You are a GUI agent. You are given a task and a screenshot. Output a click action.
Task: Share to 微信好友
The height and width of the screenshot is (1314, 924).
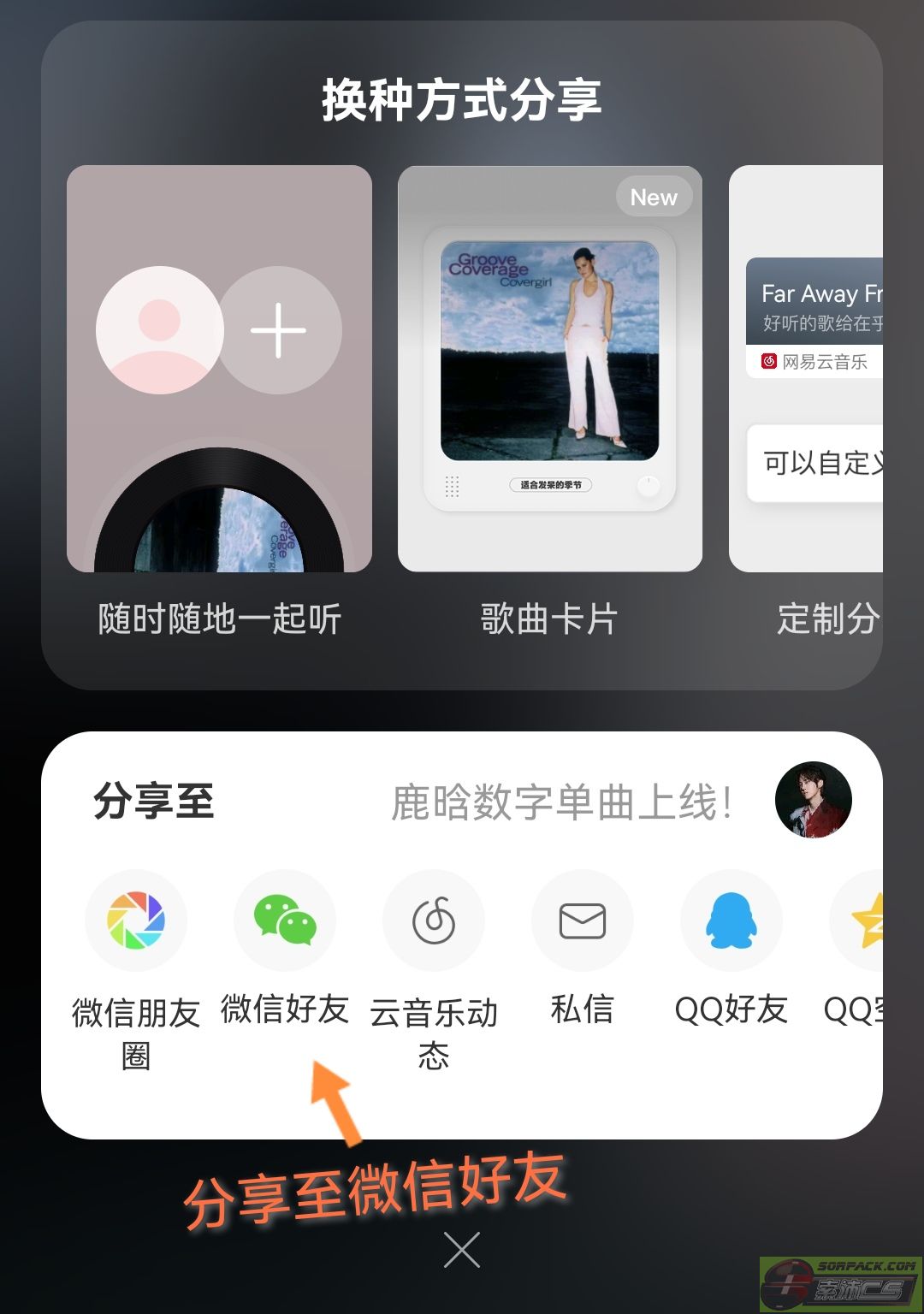pos(284,921)
